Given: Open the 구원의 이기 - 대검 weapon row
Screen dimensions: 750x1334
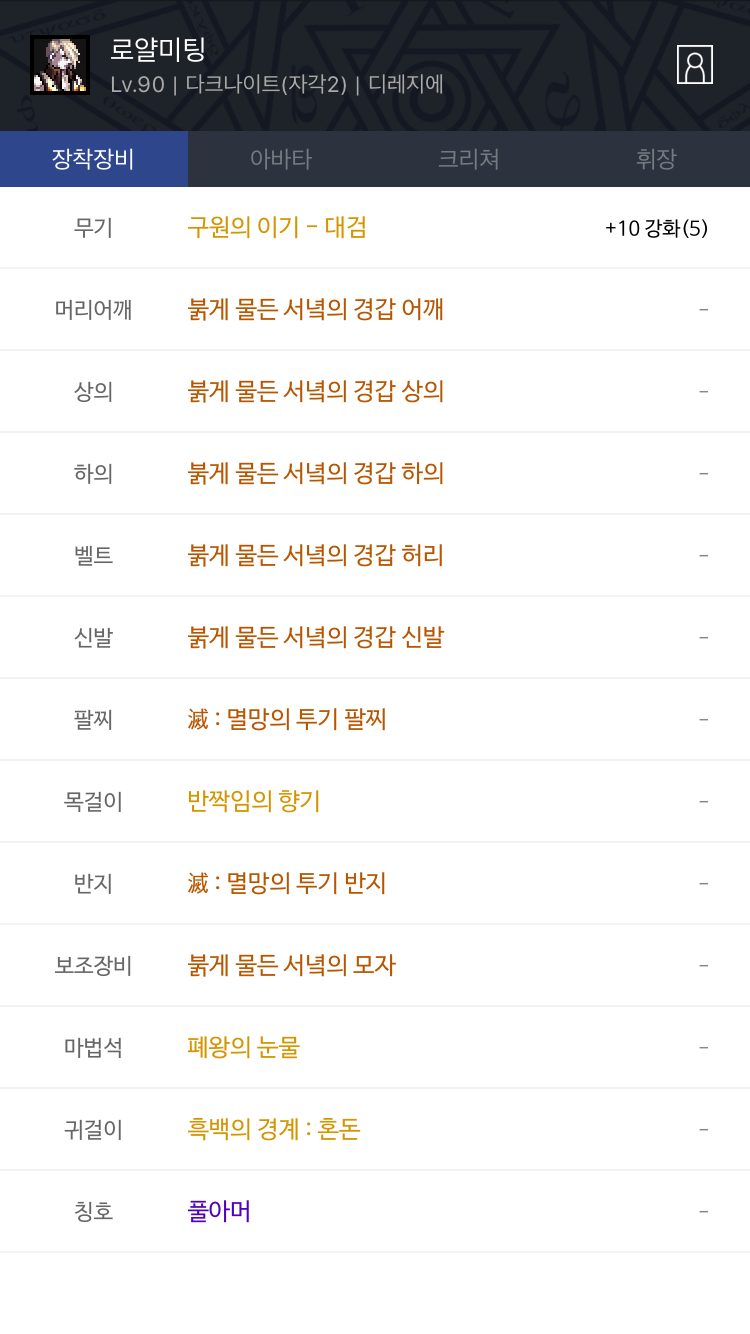Looking at the screenshot, I should 277,228.
